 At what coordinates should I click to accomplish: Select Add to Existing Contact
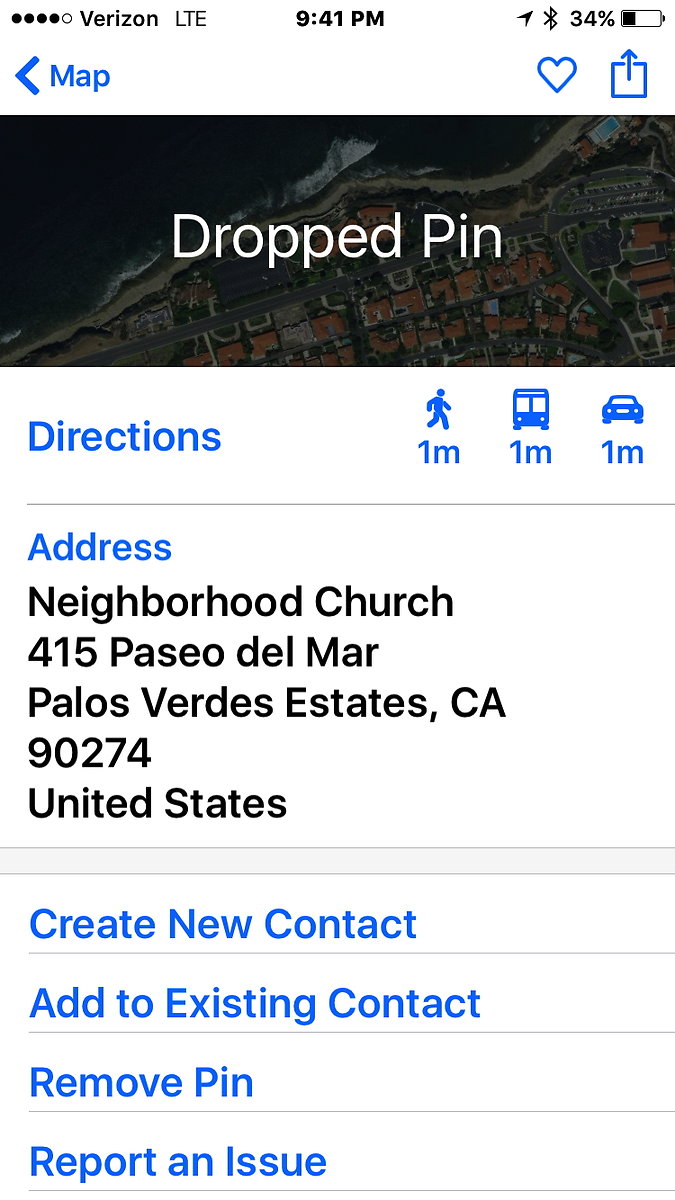pos(255,1003)
